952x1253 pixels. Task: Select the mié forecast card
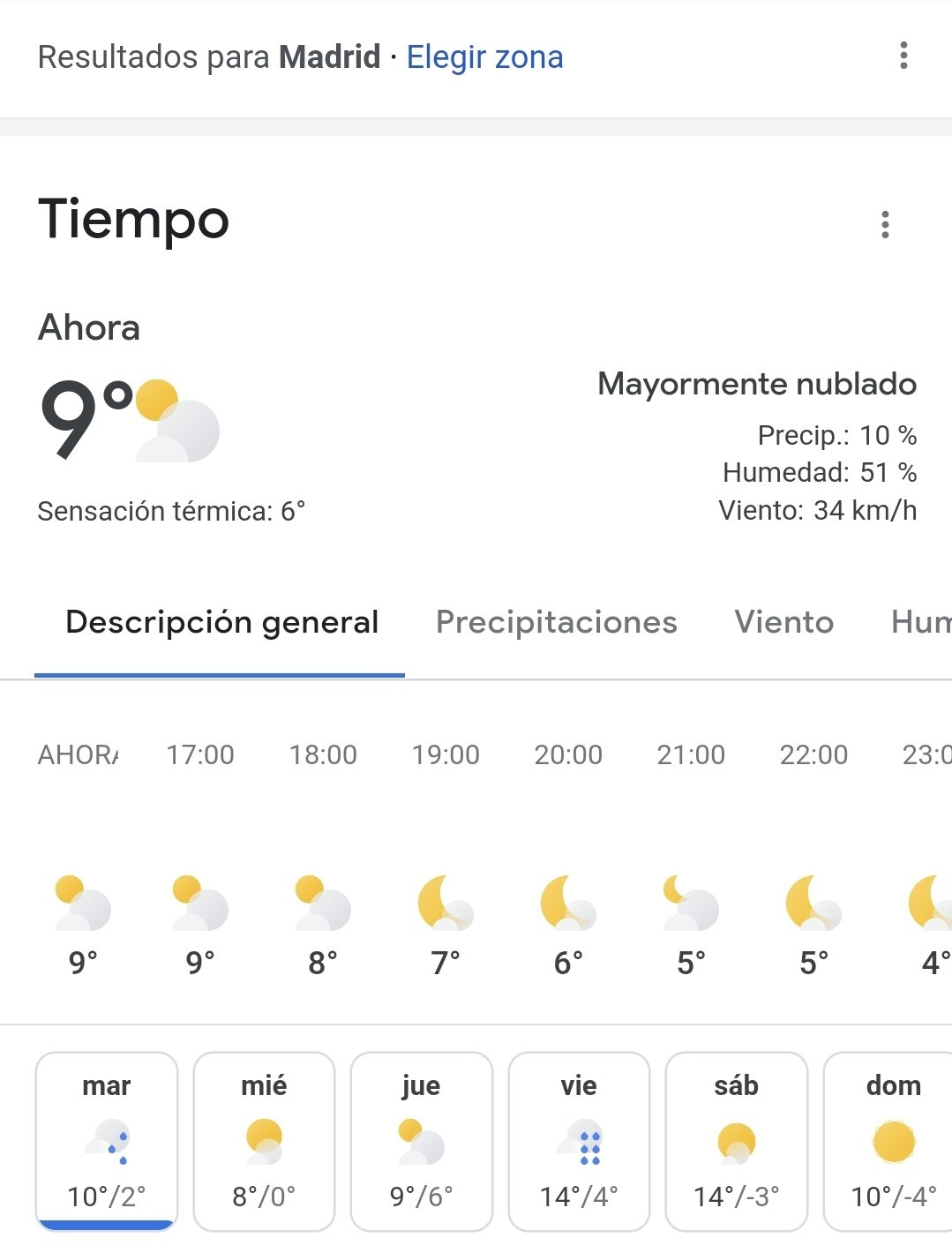[264, 1141]
